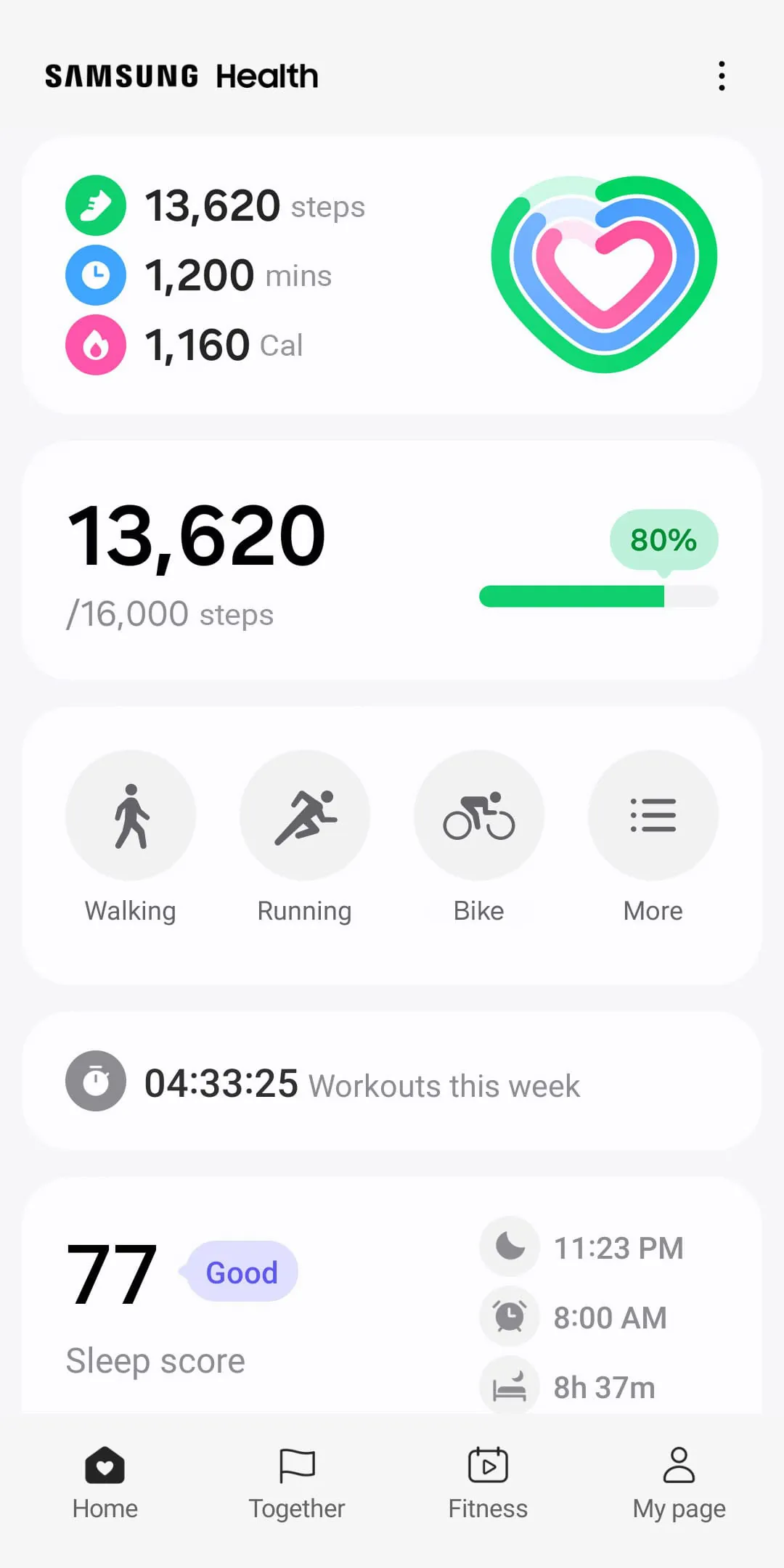Tap the 80% steps progress bar
Screen dimensions: 784x1568
pos(598,594)
